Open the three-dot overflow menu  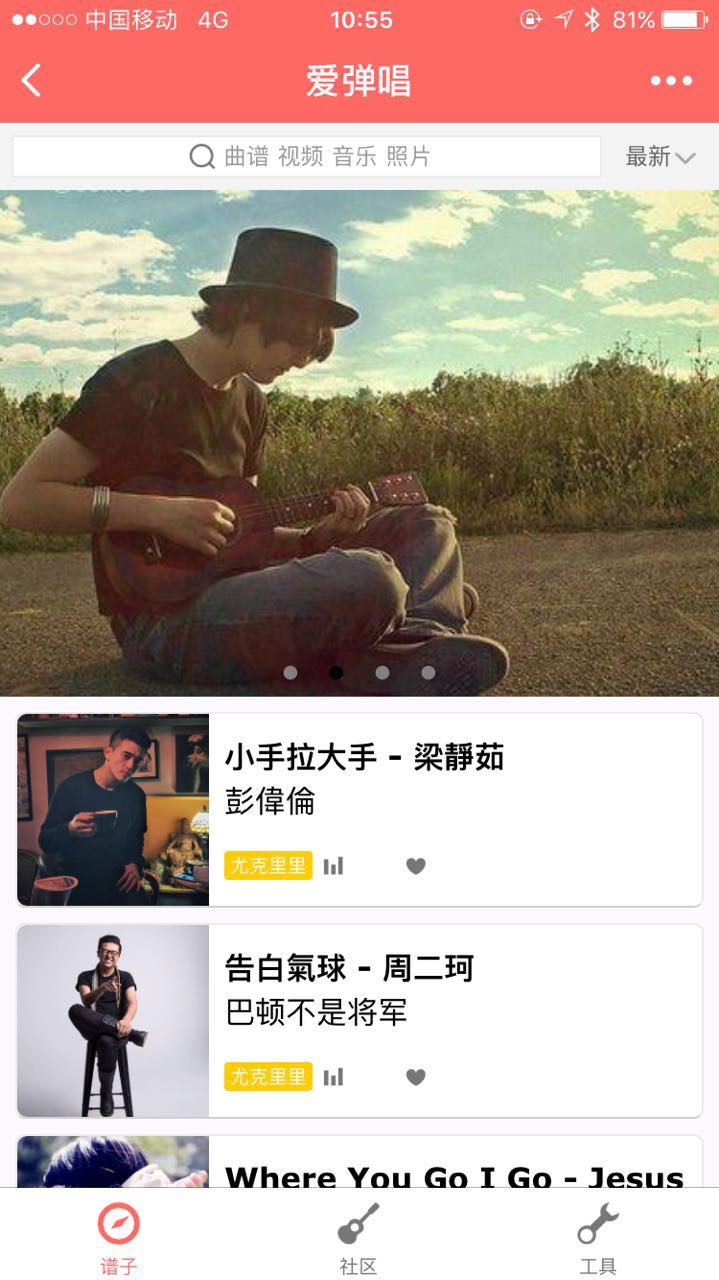[x=671, y=81]
